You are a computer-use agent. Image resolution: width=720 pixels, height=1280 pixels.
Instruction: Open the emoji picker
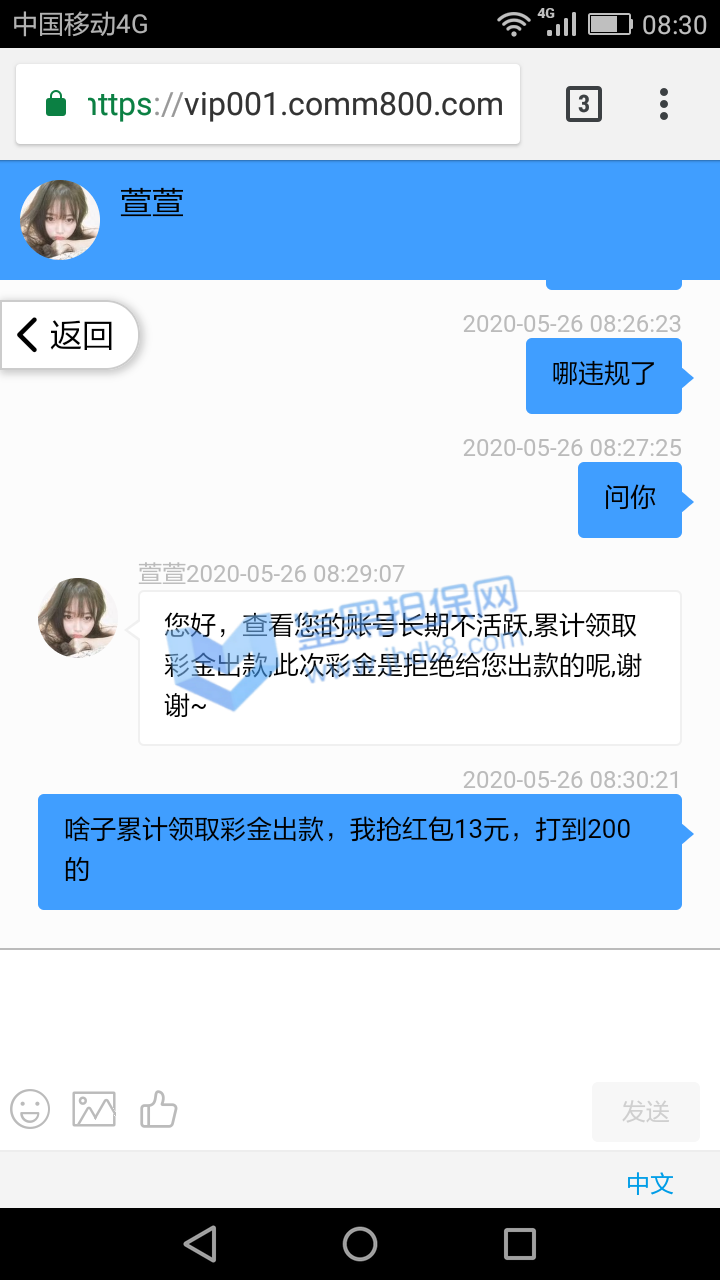tap(30, 1109)
